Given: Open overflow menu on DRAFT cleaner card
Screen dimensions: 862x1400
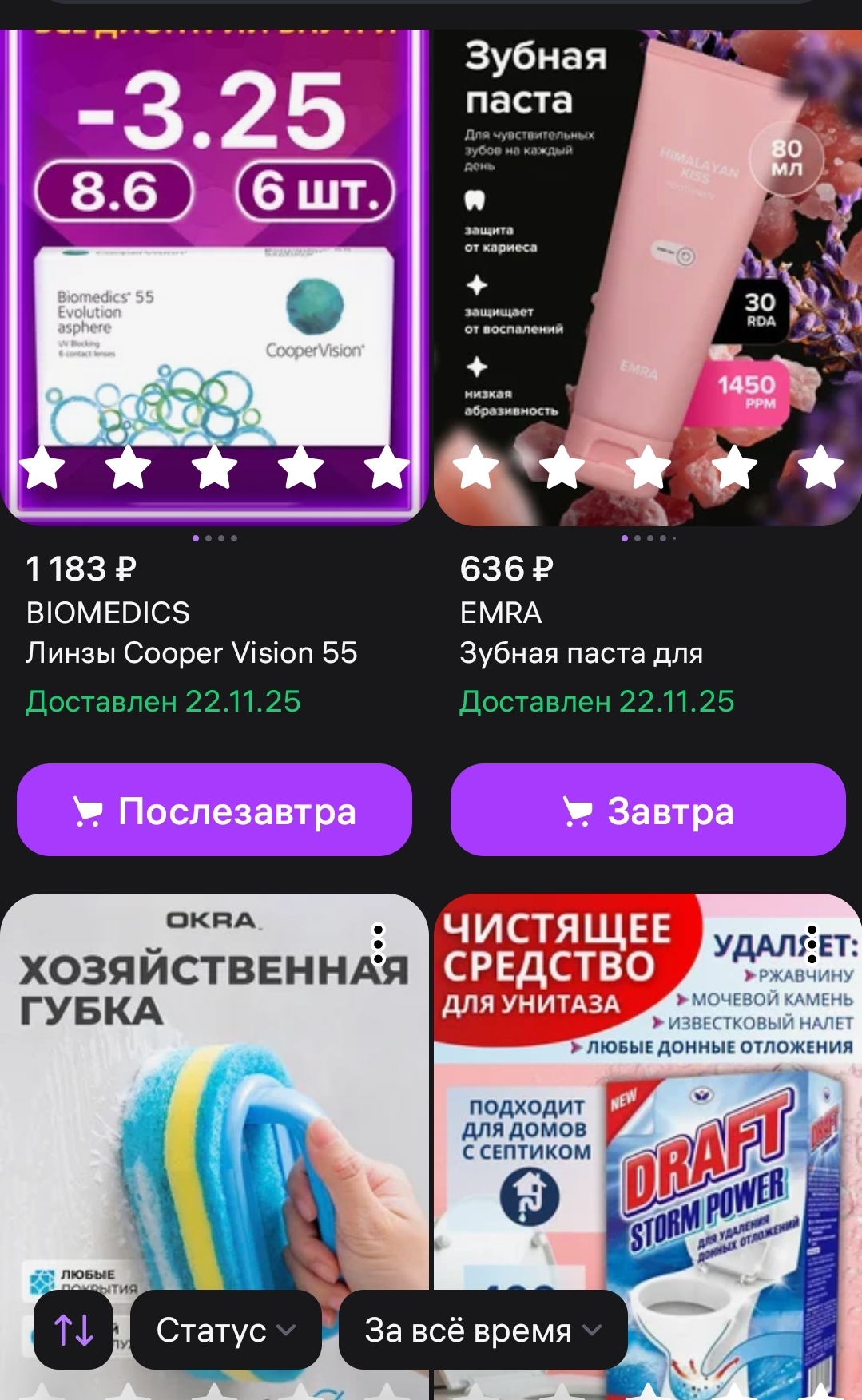Looking at the screenshot, I should pos(812,945).
